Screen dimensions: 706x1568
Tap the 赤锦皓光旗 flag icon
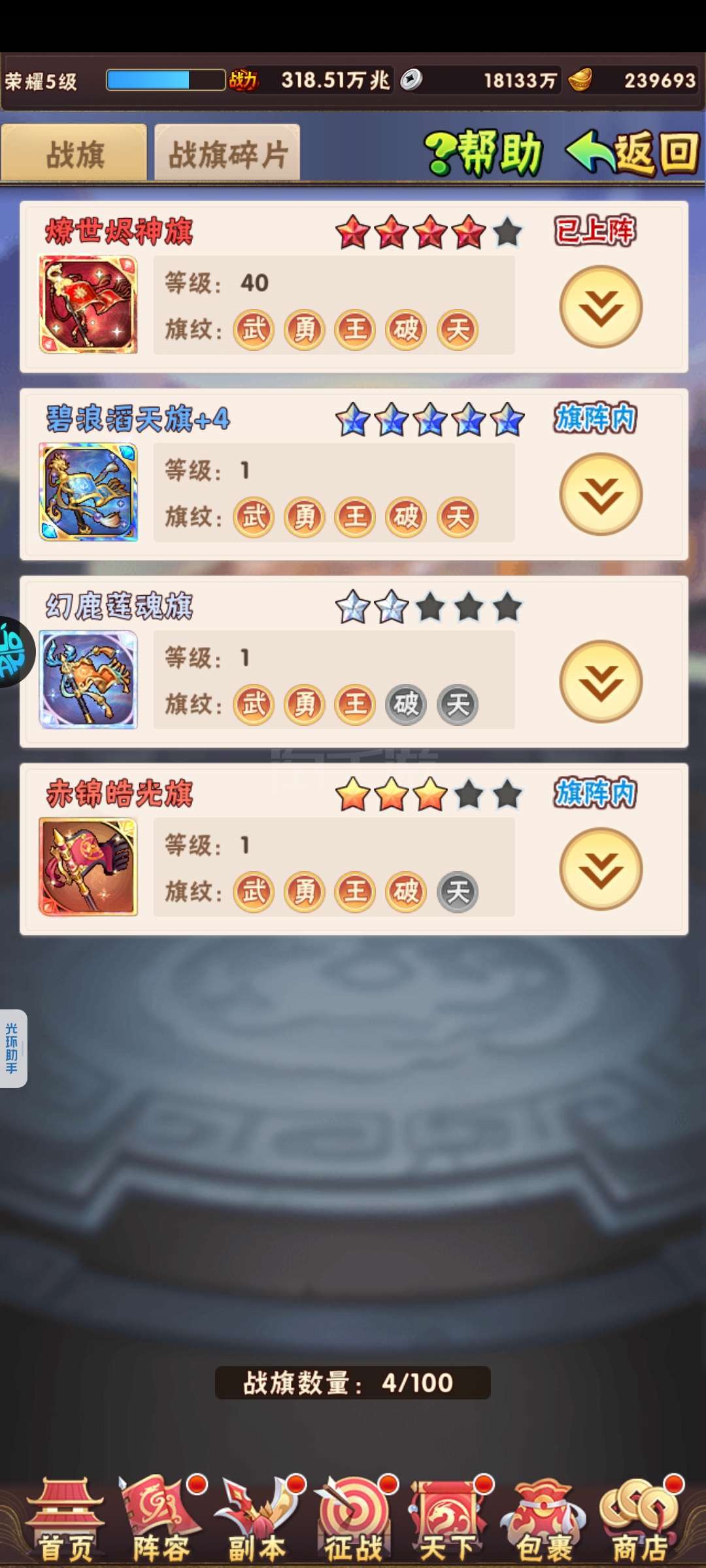tap(88, 867)
